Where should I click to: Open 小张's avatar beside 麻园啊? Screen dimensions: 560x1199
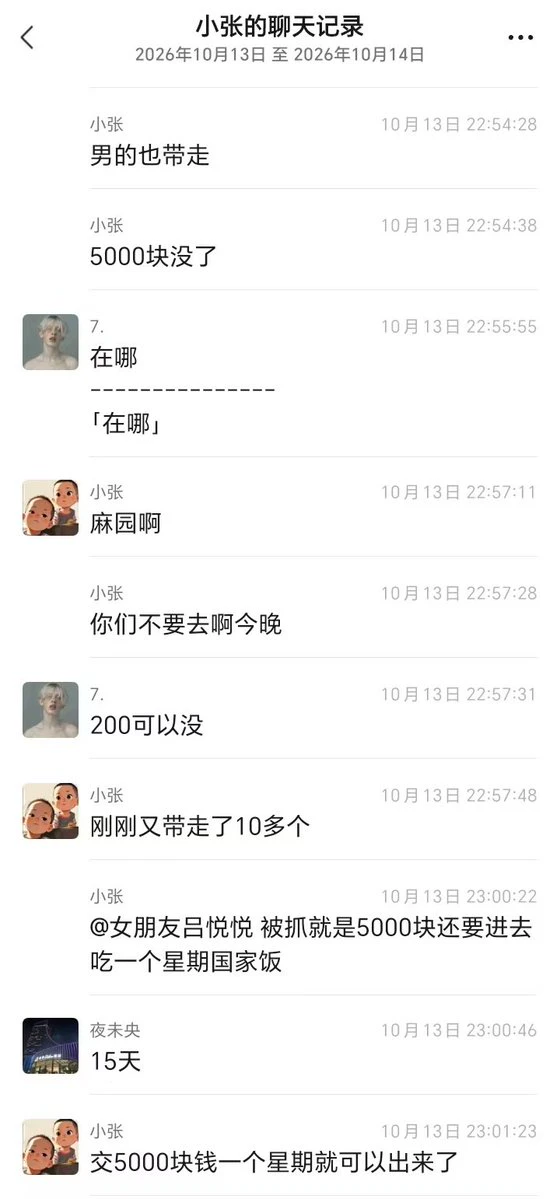[x=50, y=508]
